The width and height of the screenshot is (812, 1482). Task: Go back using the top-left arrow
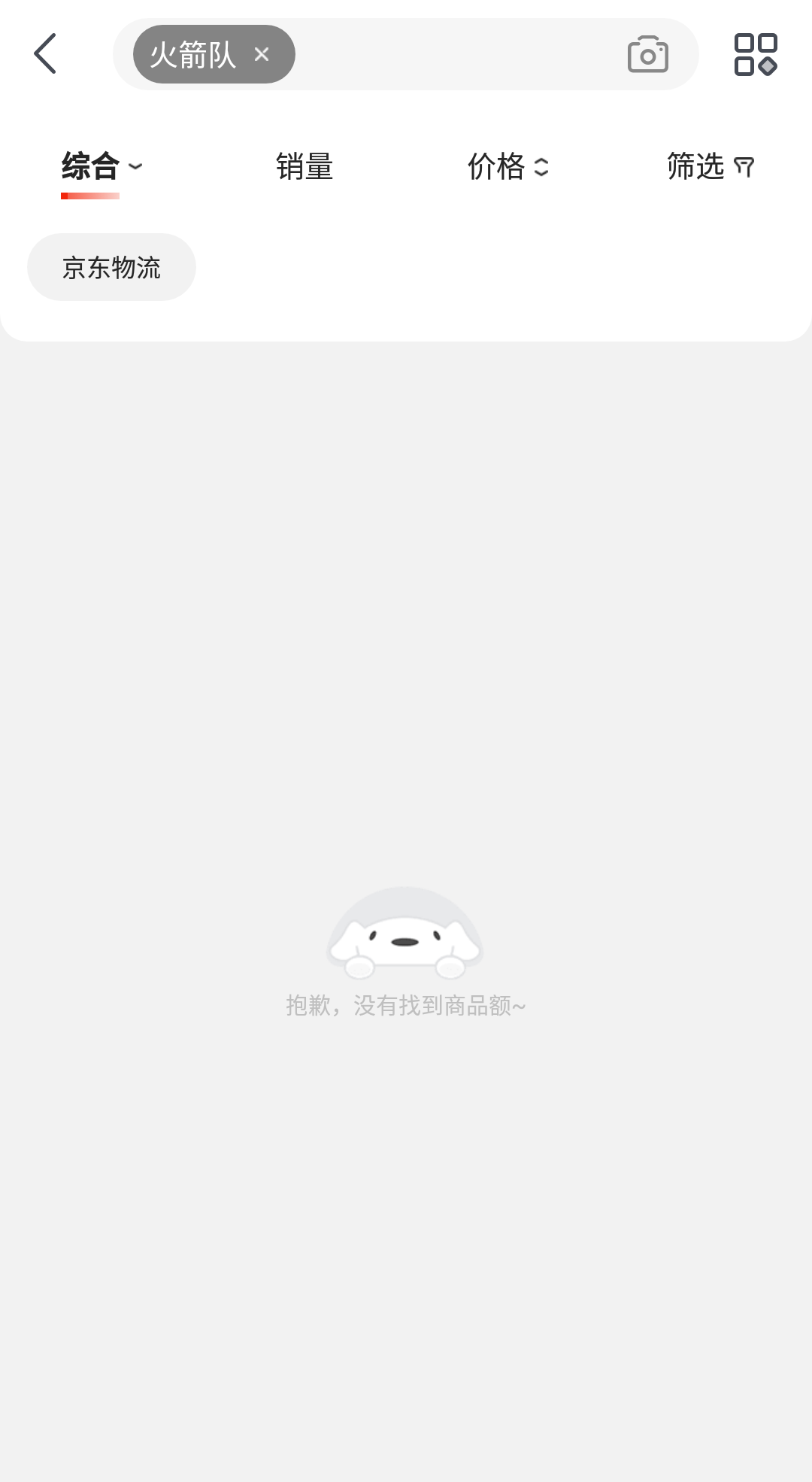click(45, 53)
